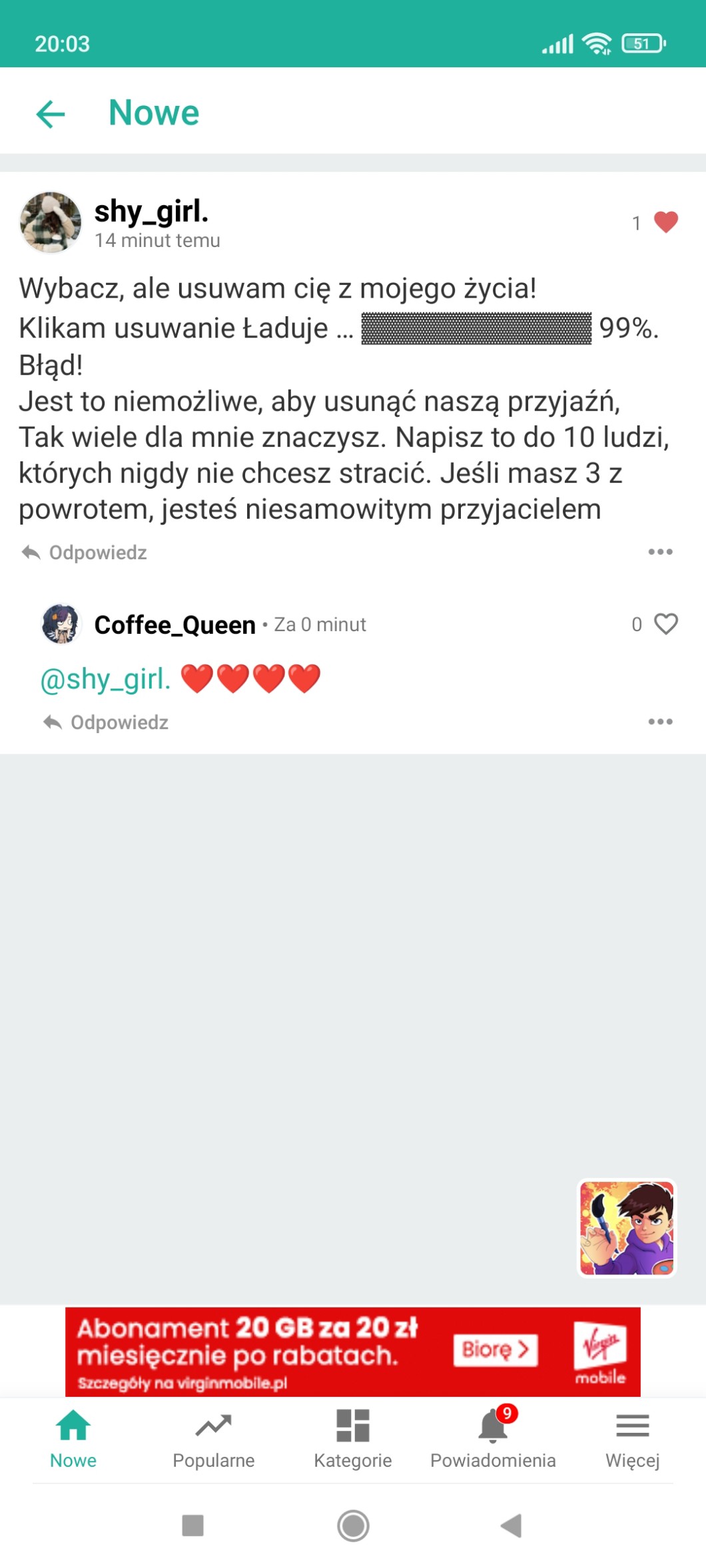The height and width of the screenshot is (1568, 706).
Task: Tap the system home button
Action: coord(353,1525)
